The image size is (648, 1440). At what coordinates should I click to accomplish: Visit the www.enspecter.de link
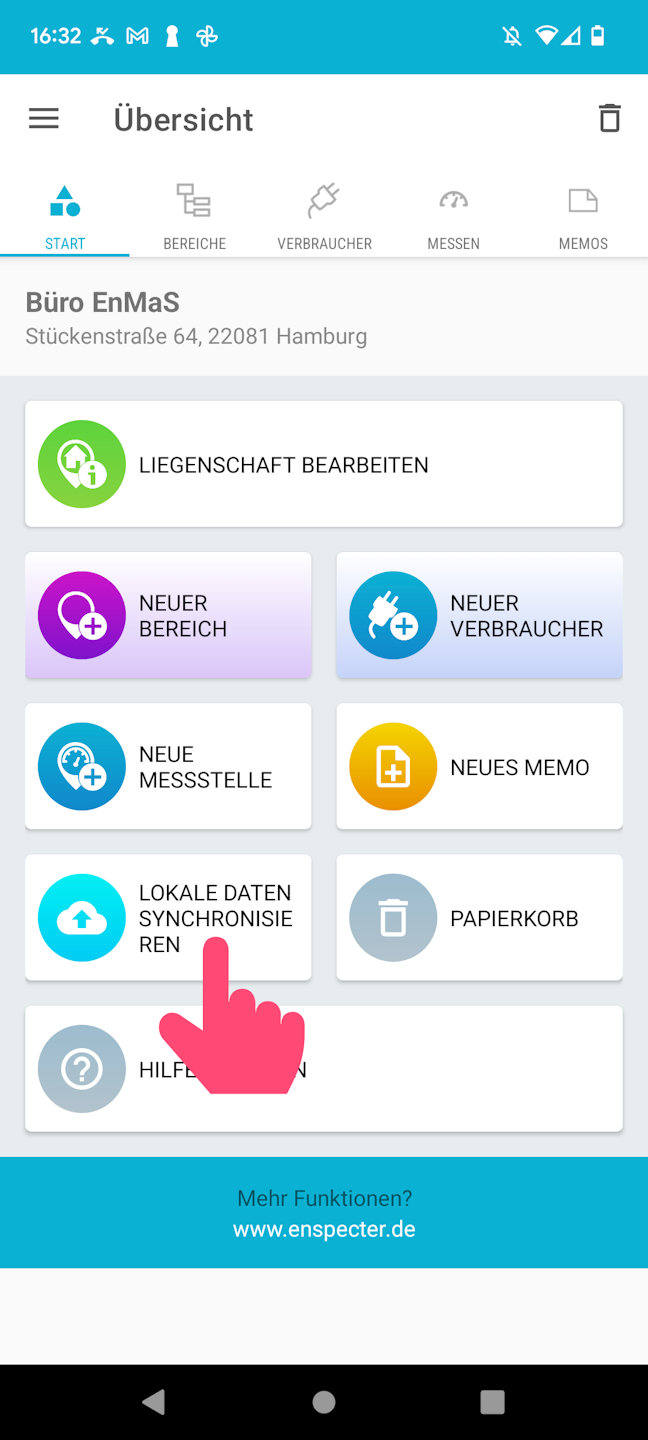point(324,1229)
